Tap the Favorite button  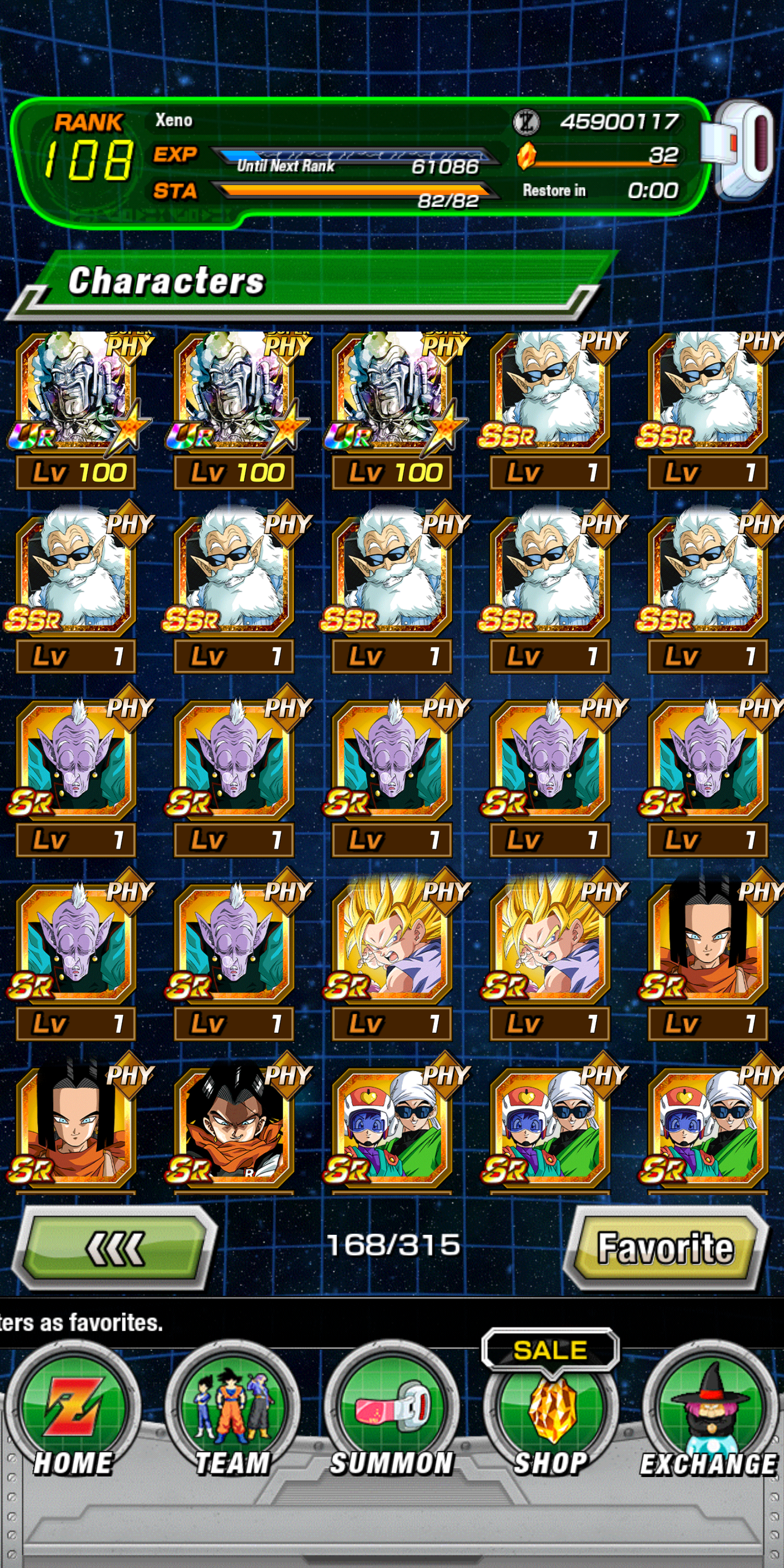click(x=665, y=1248)
